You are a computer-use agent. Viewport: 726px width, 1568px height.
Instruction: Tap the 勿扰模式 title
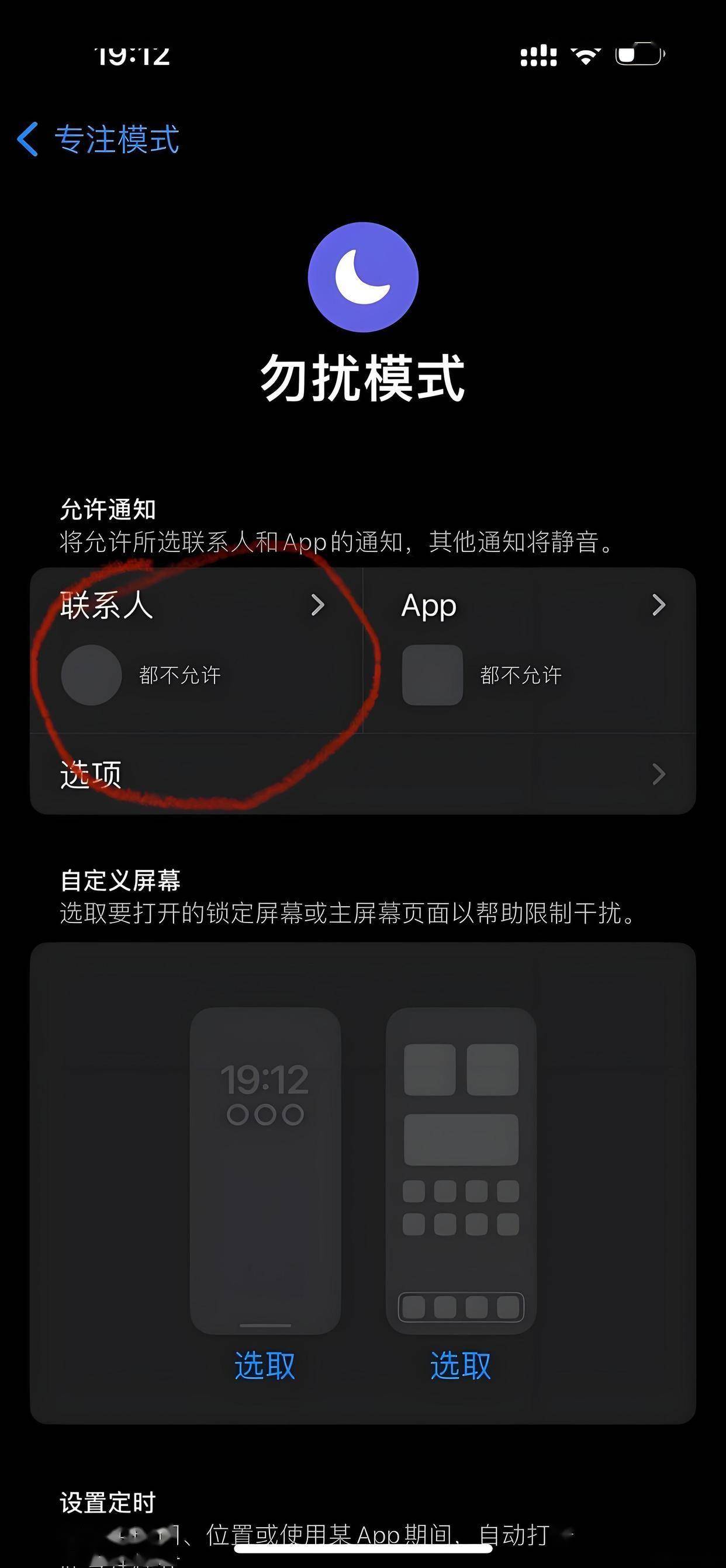tap(364, 379)
